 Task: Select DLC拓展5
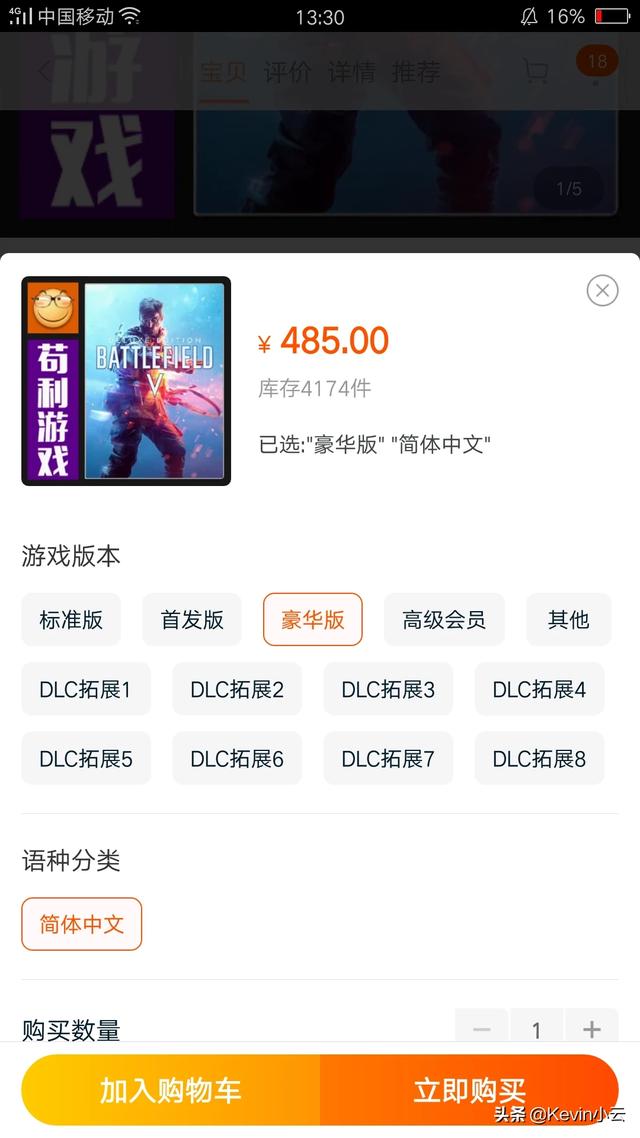click(86, 758)
